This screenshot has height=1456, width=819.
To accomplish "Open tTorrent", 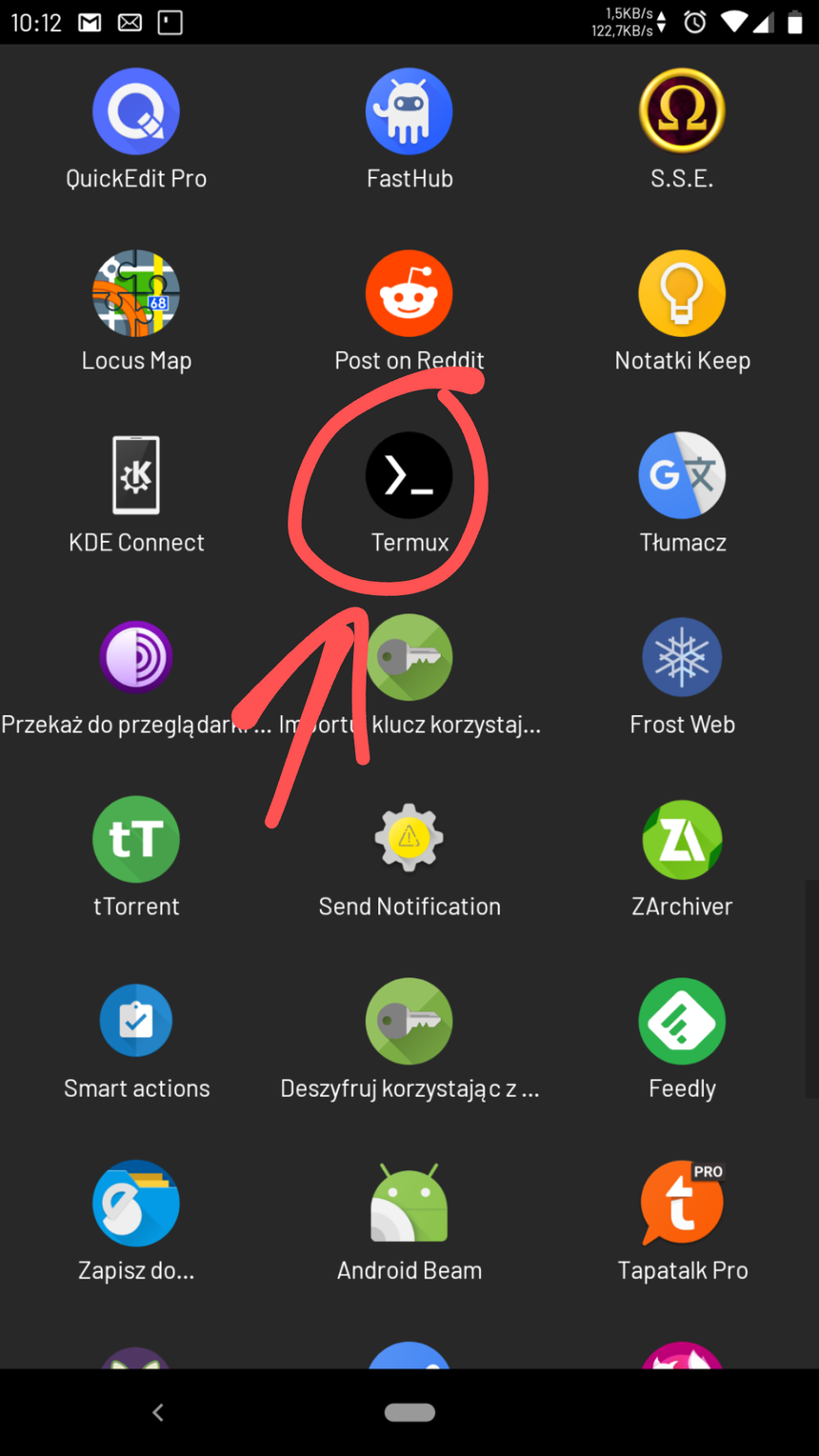I will tap(136, 840).
